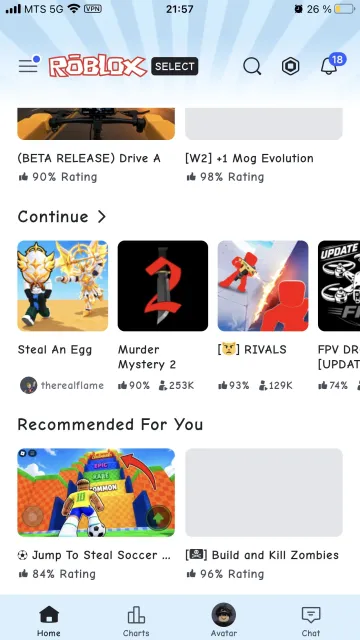The width and height of the screenshot is (360, 640).
Task: Switch to the Charts tab
Action: pos(136,621)
